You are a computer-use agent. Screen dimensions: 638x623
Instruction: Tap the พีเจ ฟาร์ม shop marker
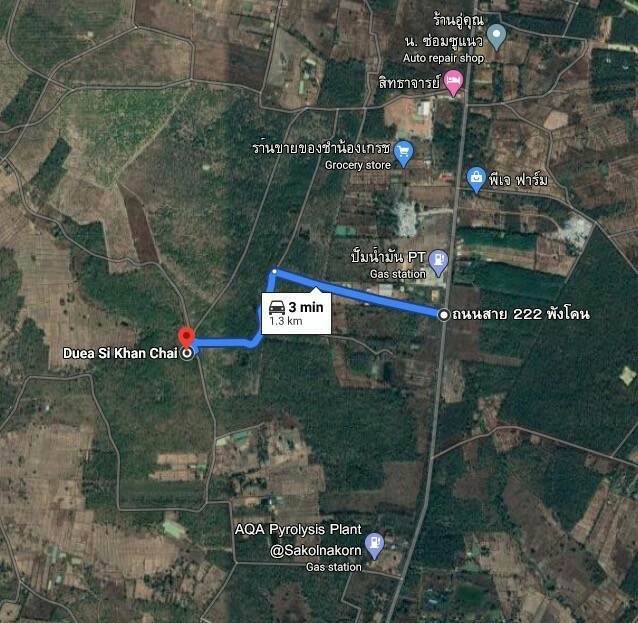point(477,179)
